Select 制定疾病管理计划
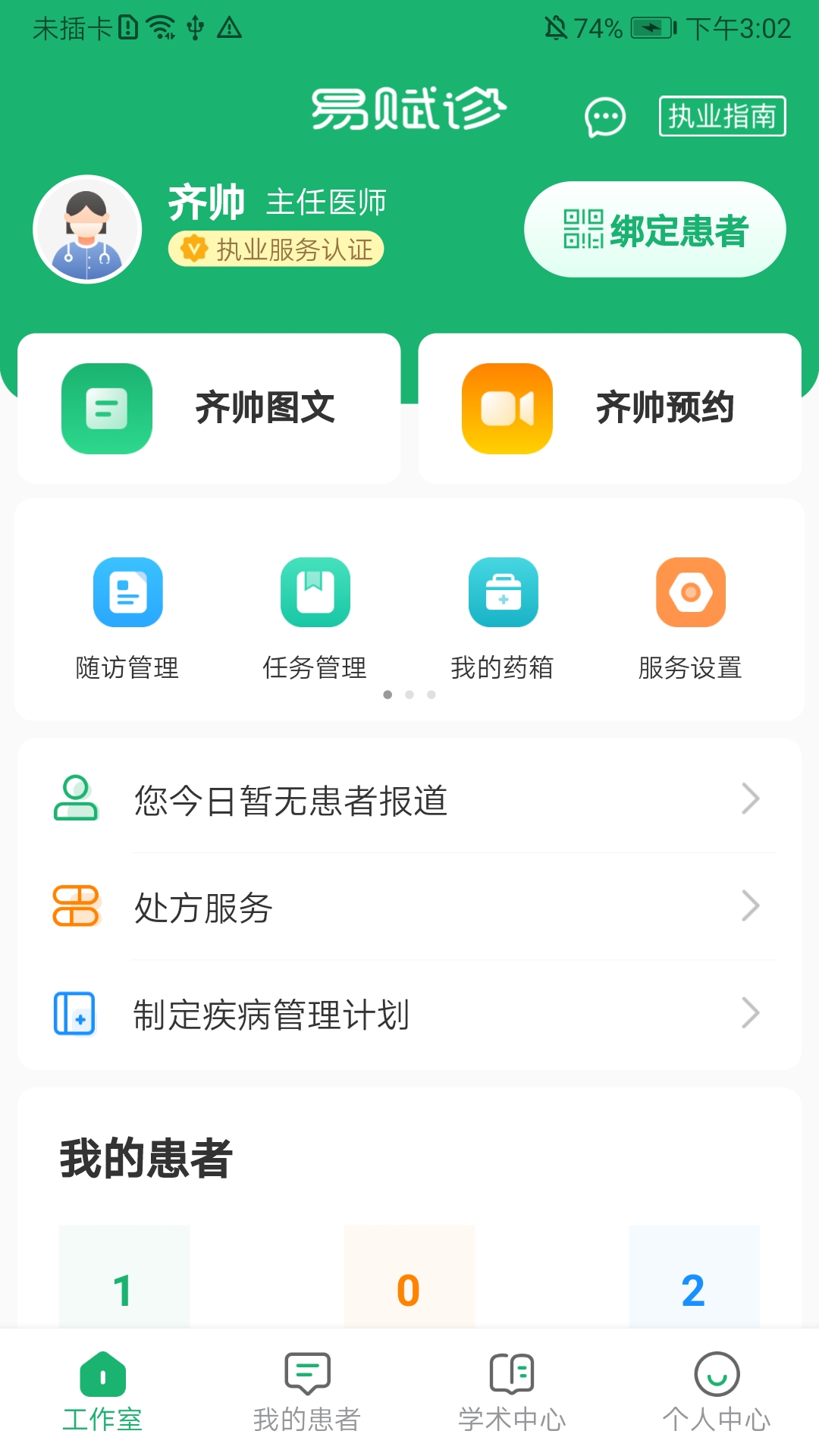Viewport: 819px width, 1456px height. click(x=409, y=1015)
